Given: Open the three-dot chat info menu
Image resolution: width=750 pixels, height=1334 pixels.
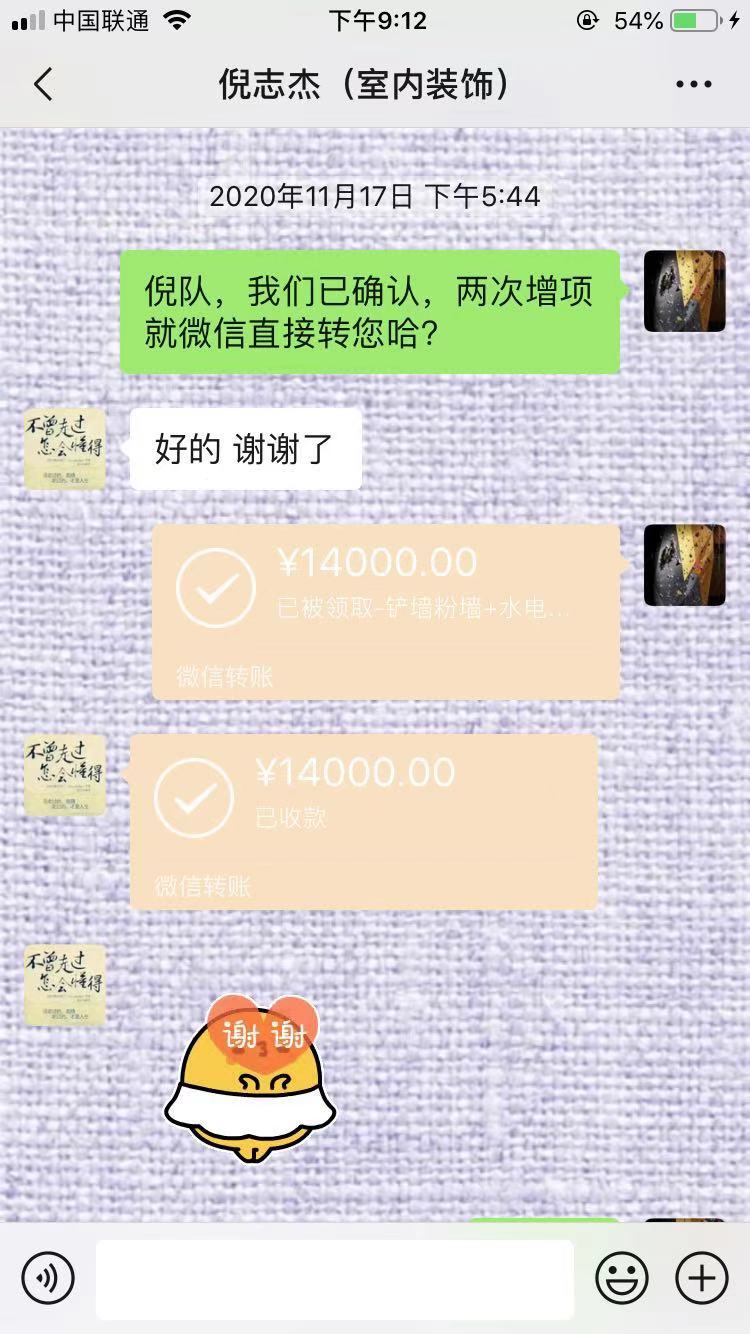Looking at the screenshot, I should pos(693,85).
